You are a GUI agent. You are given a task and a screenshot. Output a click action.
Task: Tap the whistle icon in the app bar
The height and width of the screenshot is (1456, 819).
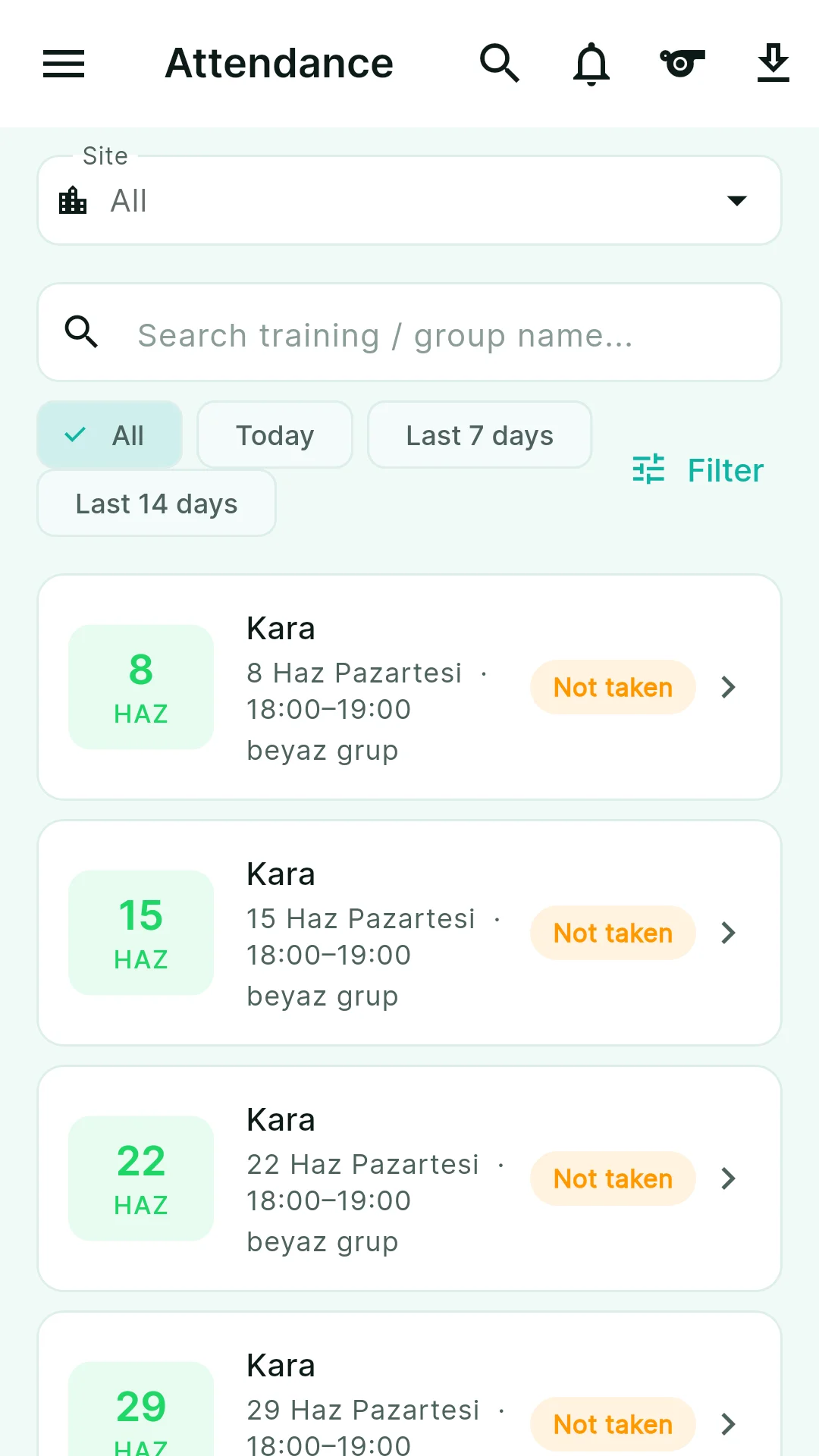[x=682, y=64]
